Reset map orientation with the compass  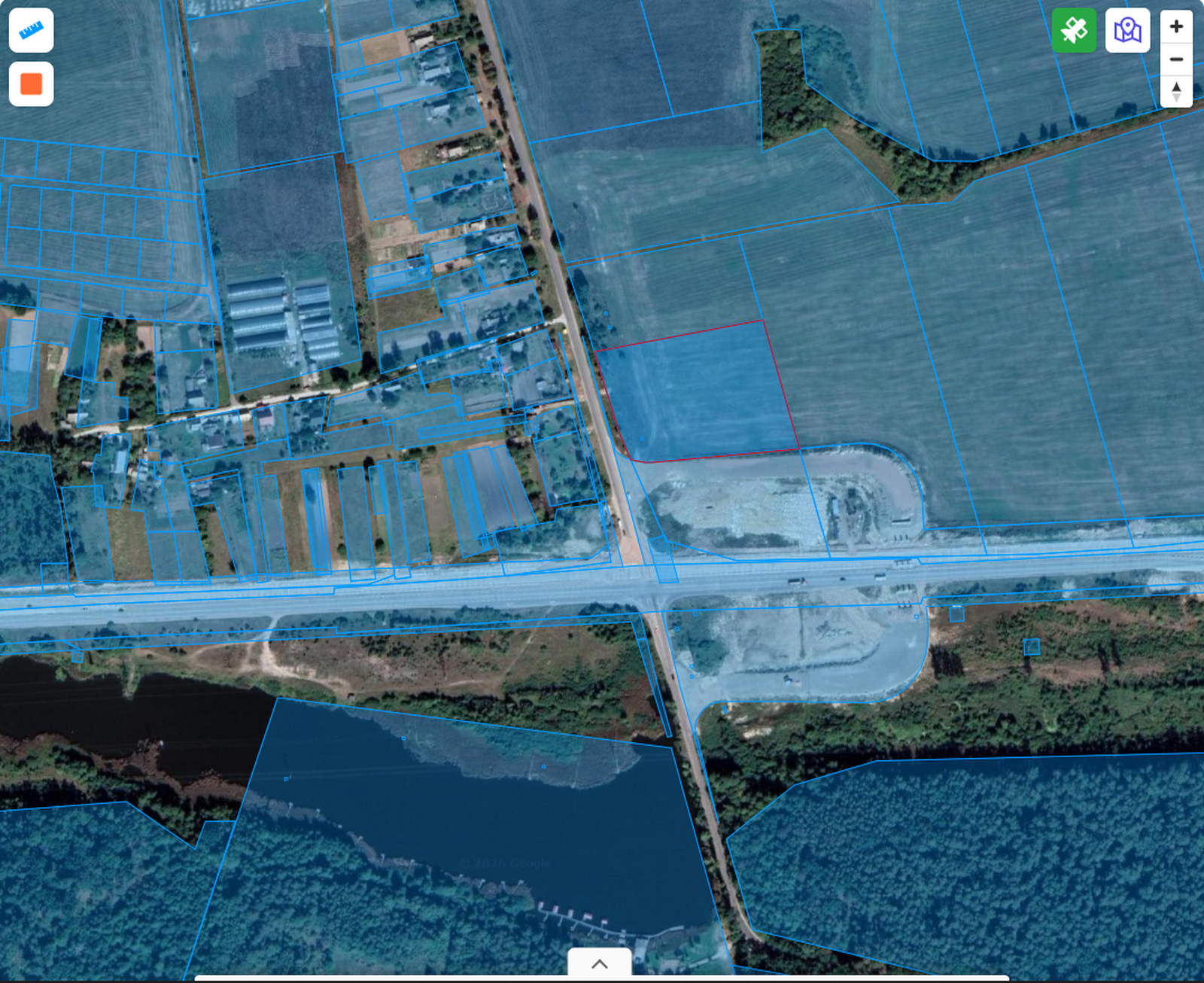1176,92
